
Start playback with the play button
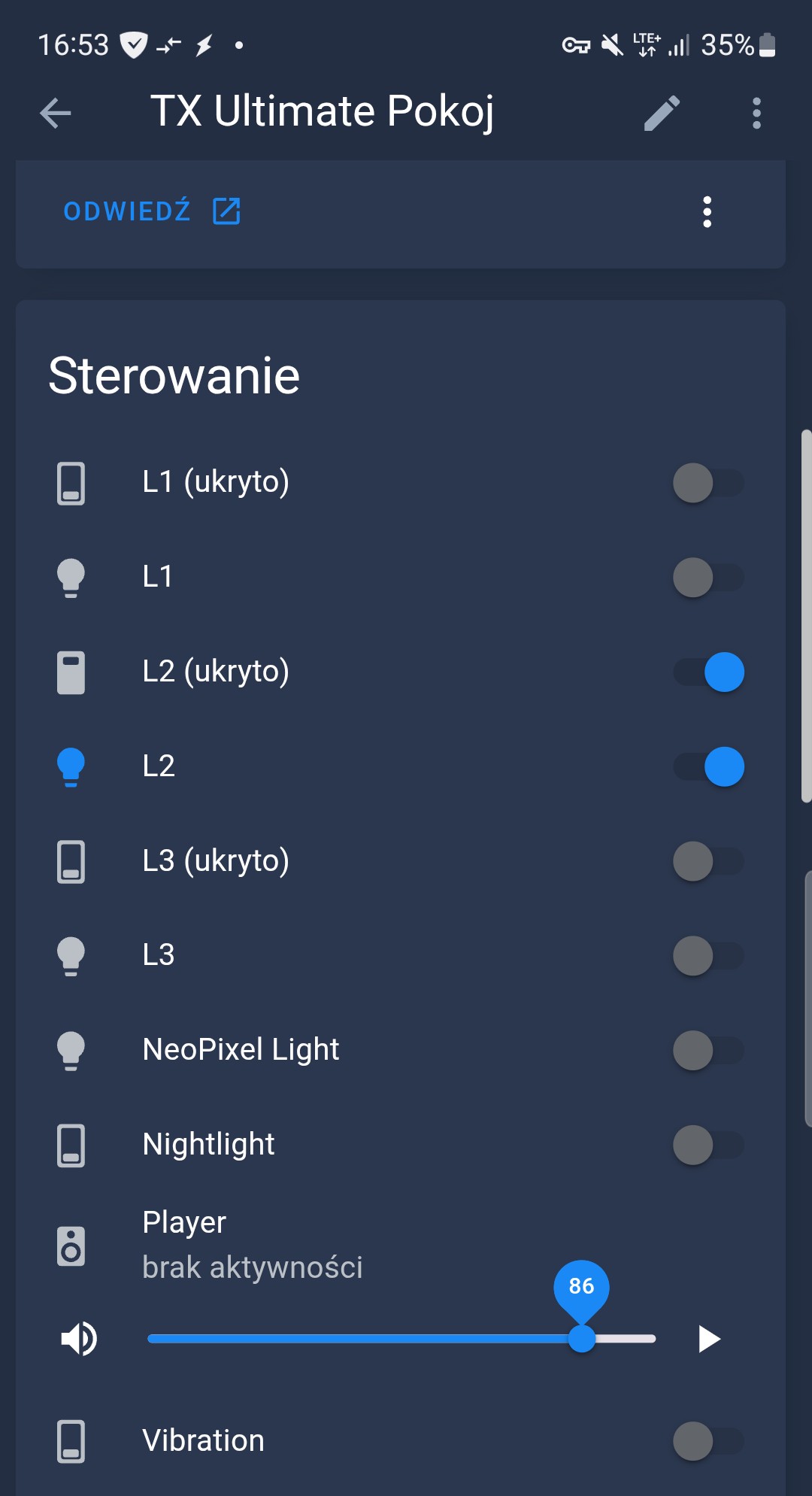point(709,1339)
